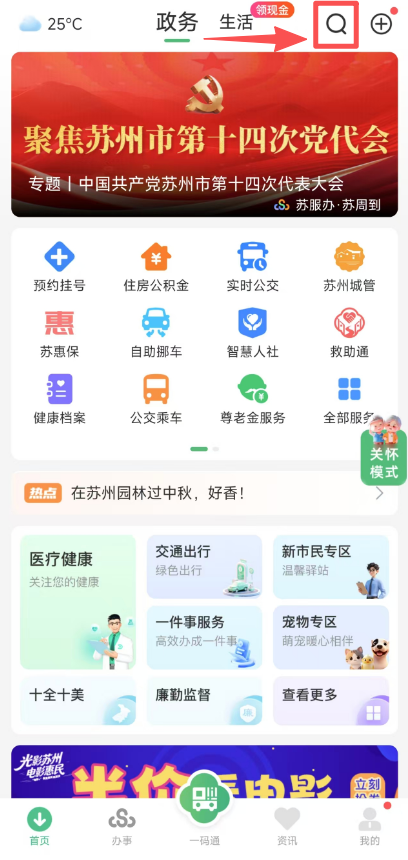Select 查看更多 card

[331, 700]
